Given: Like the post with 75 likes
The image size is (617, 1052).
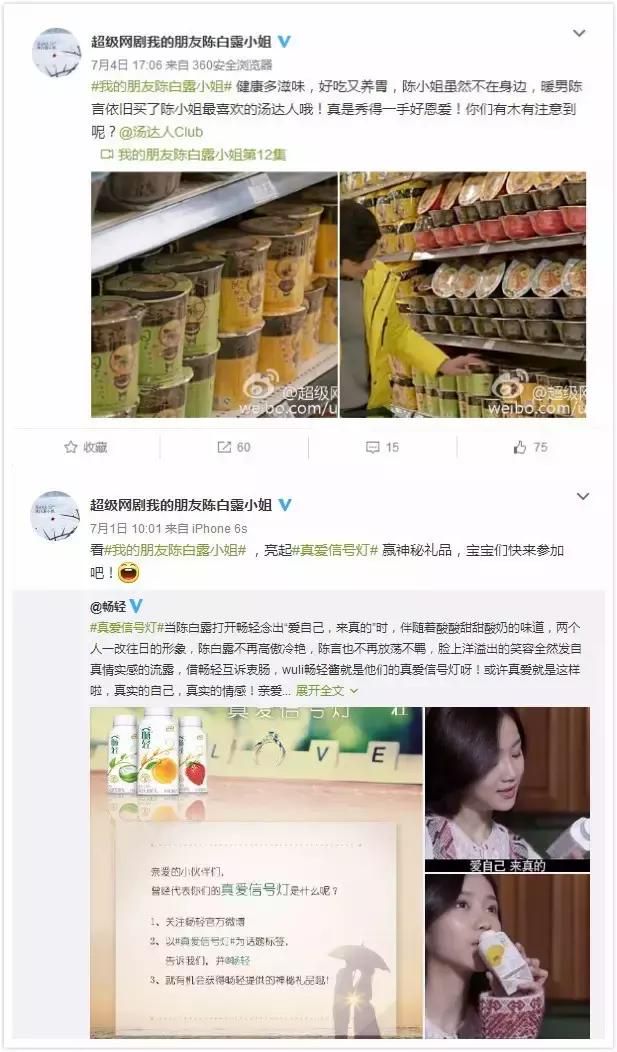Looking at the screenshot, I should 531,447.
